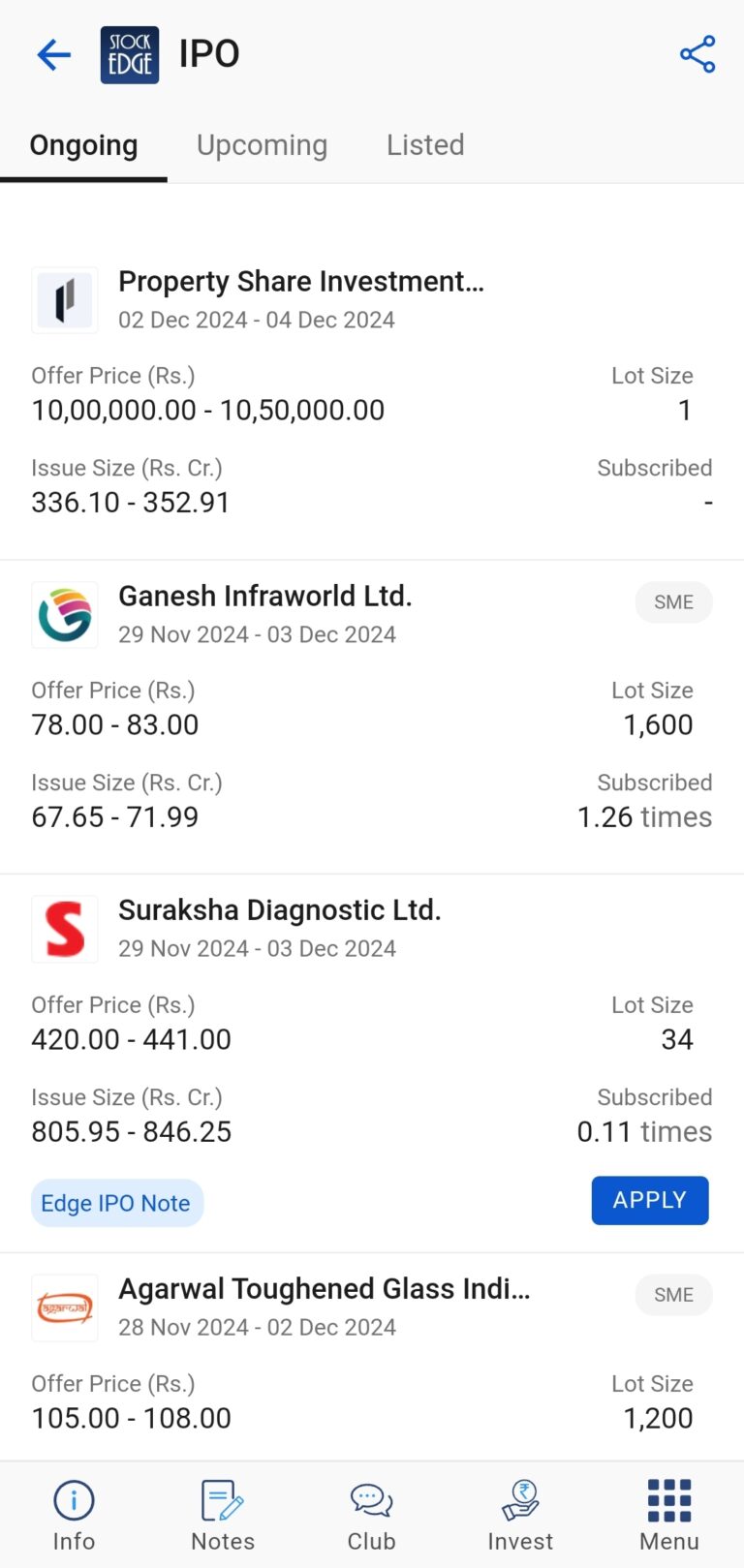Open Ganesh Infraworld Ltd. IPO details
This screenshot has width=744, height=1568.
click(265, 596)
